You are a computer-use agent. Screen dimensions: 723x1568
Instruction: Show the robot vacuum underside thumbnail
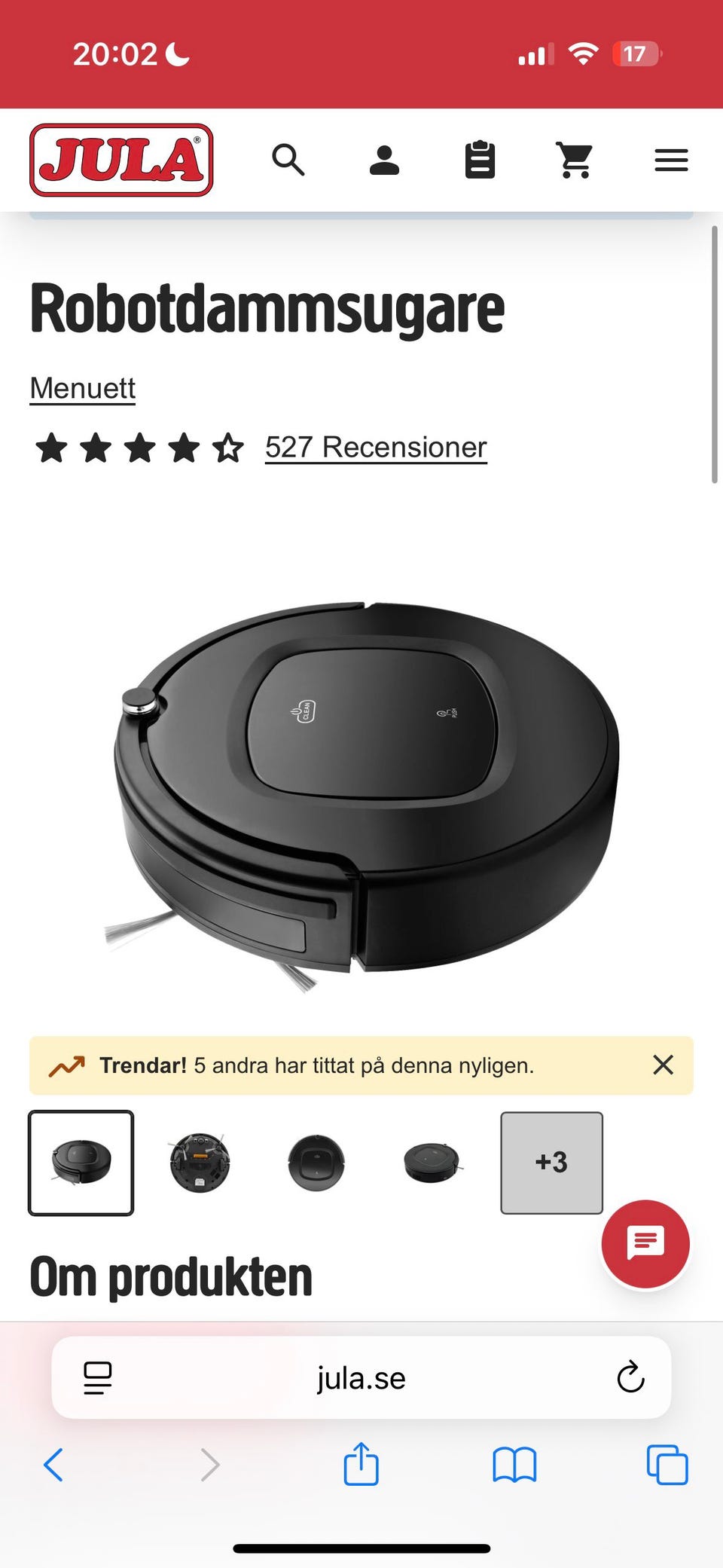point(200,1163)
